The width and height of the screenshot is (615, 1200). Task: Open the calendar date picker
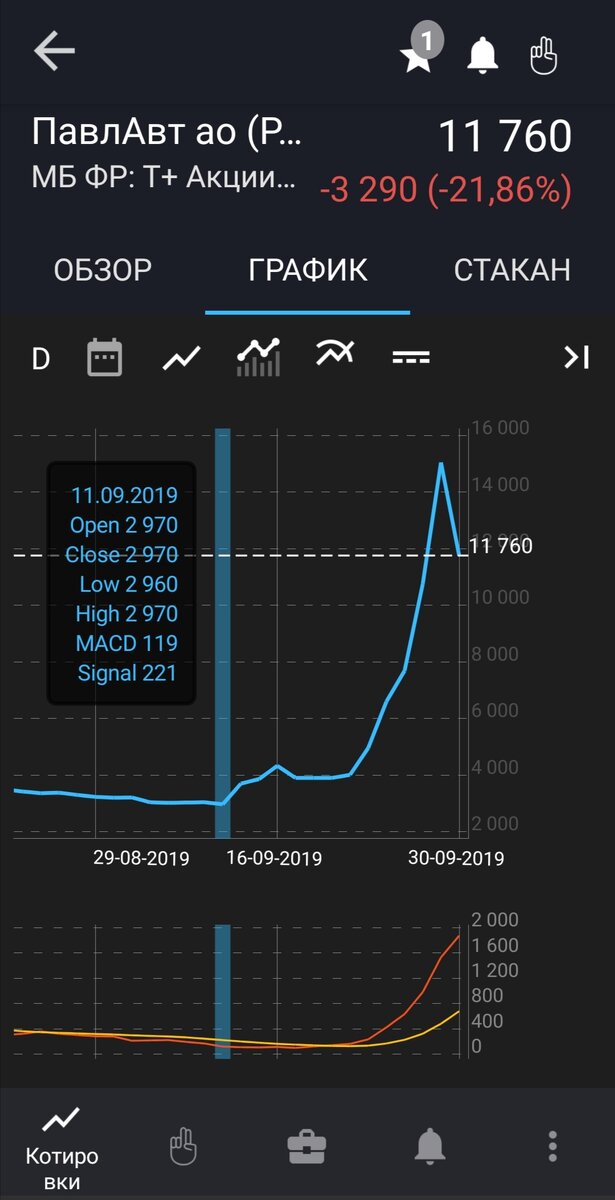point(105,357)
